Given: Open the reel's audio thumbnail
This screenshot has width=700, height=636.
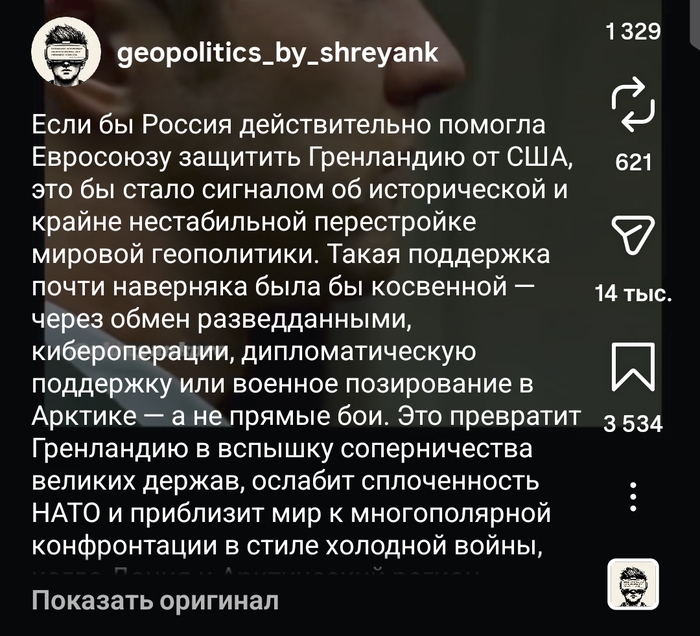Looking at the screenshot, I should (633, 585).
